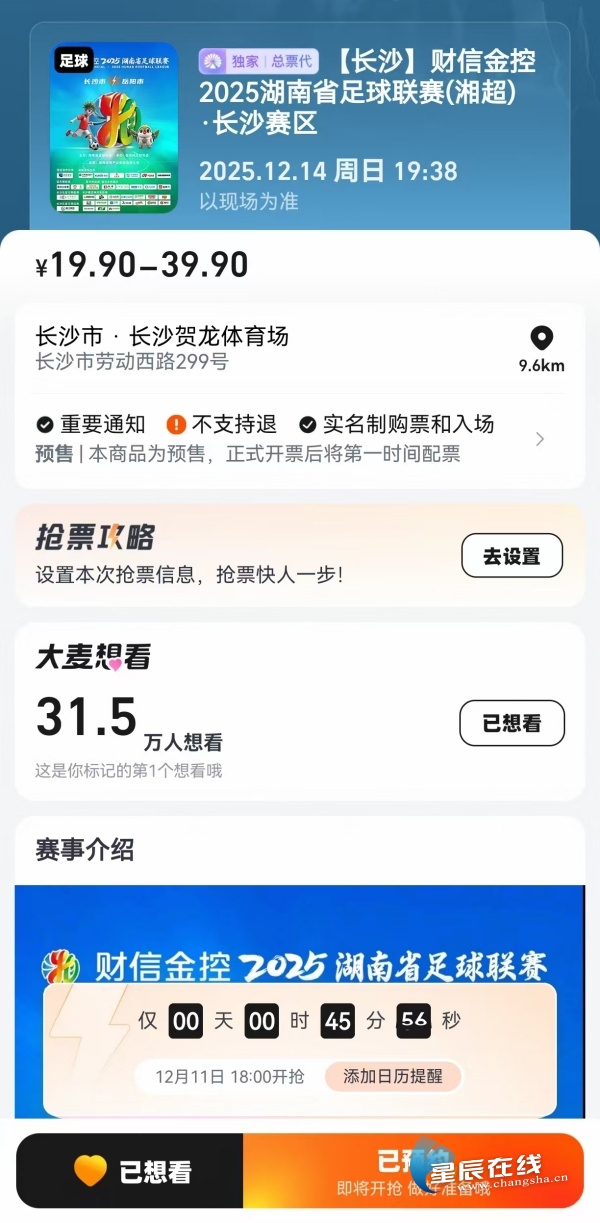Tap the orange 已预约 button

click(x=412, y=1171)
